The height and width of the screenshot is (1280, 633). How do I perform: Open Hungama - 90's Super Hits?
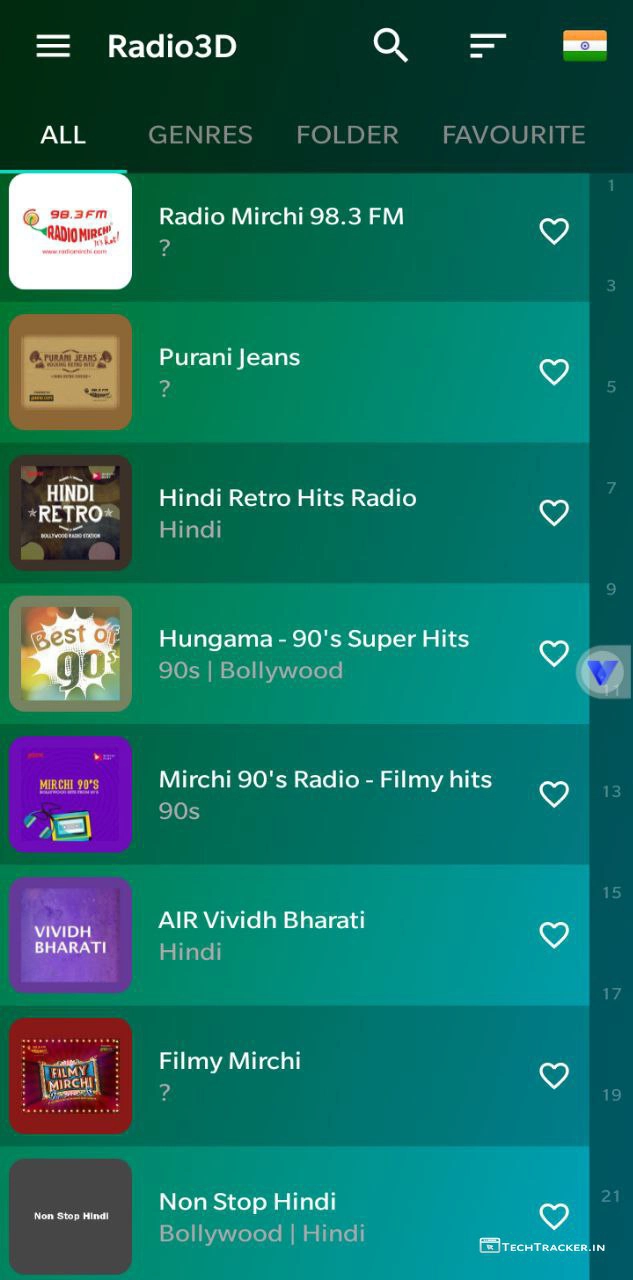pyautogui.click(x=313, y=653)
